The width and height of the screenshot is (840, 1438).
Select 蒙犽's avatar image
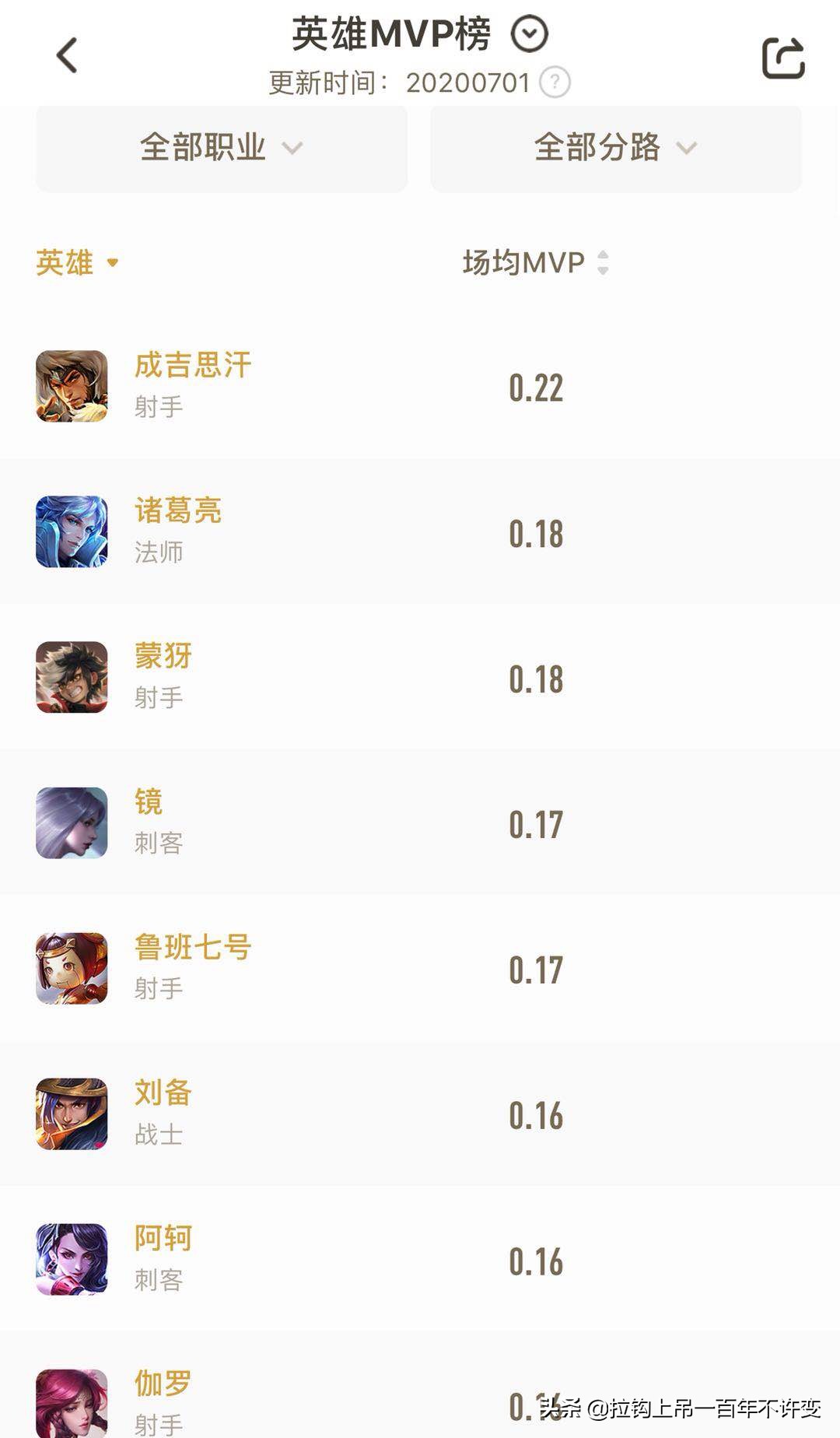72,676
